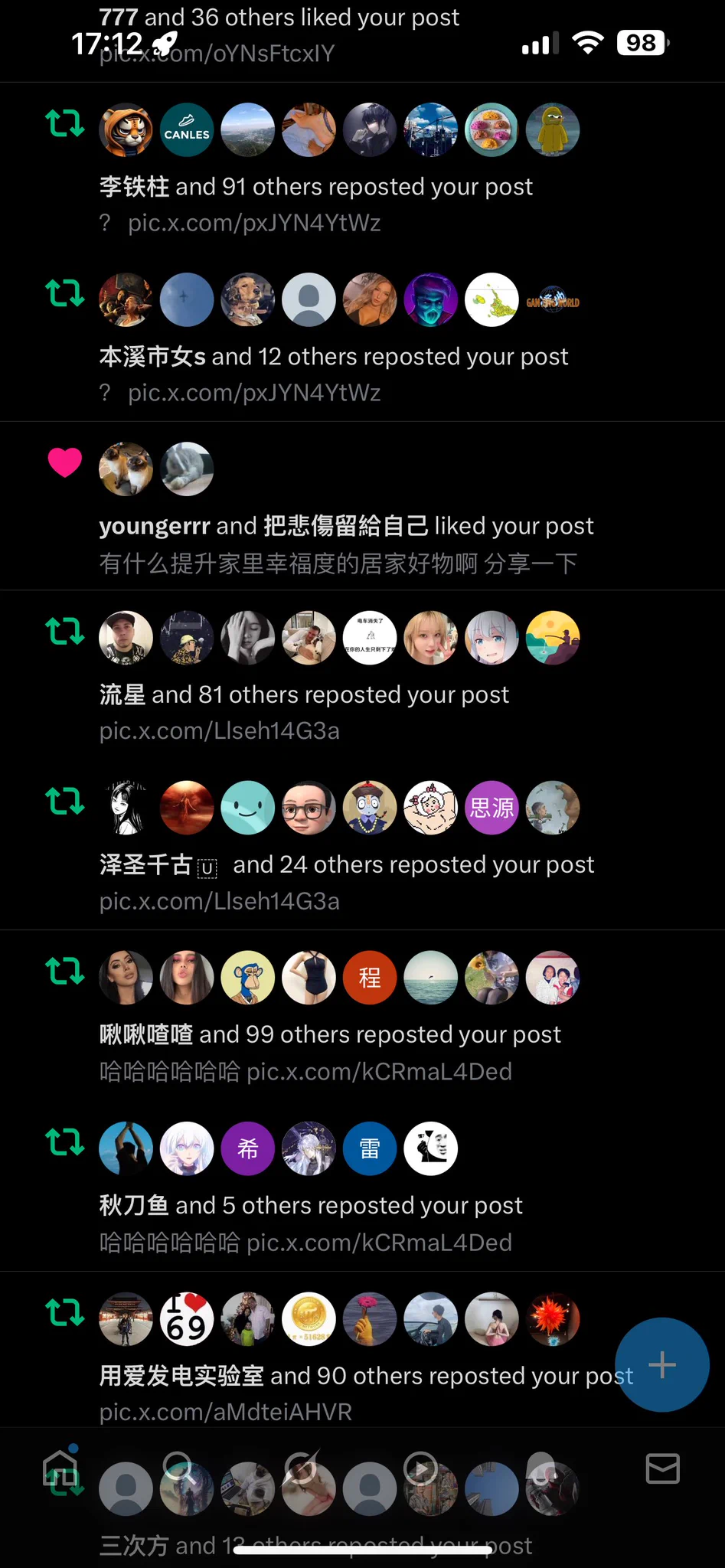Open youngerrr liked your post notification

click(x=345, y=527)
